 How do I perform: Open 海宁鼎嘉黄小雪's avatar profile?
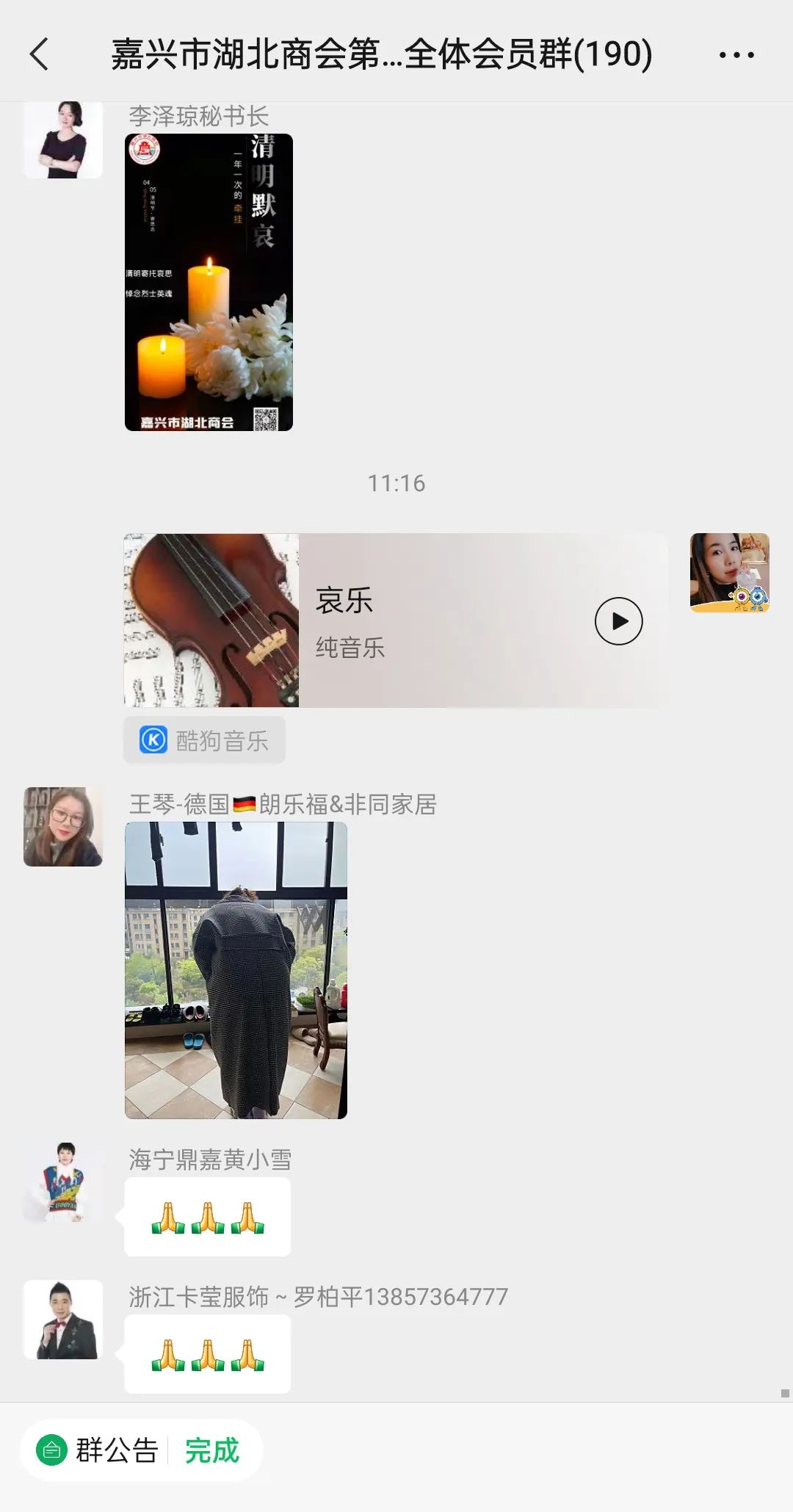(x=63, y=1182)
